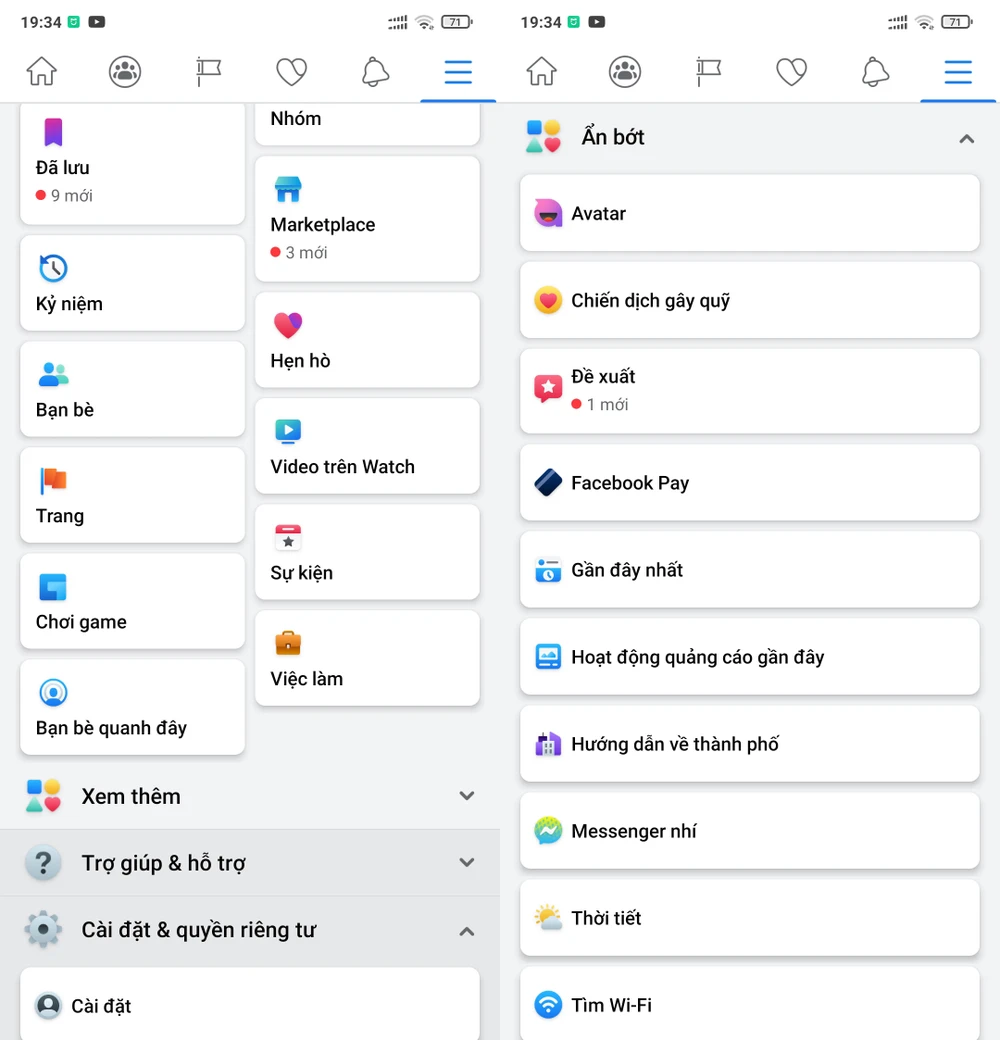Open Kỷ niệm memories
1000x1040 pixels.
point(132,283)
